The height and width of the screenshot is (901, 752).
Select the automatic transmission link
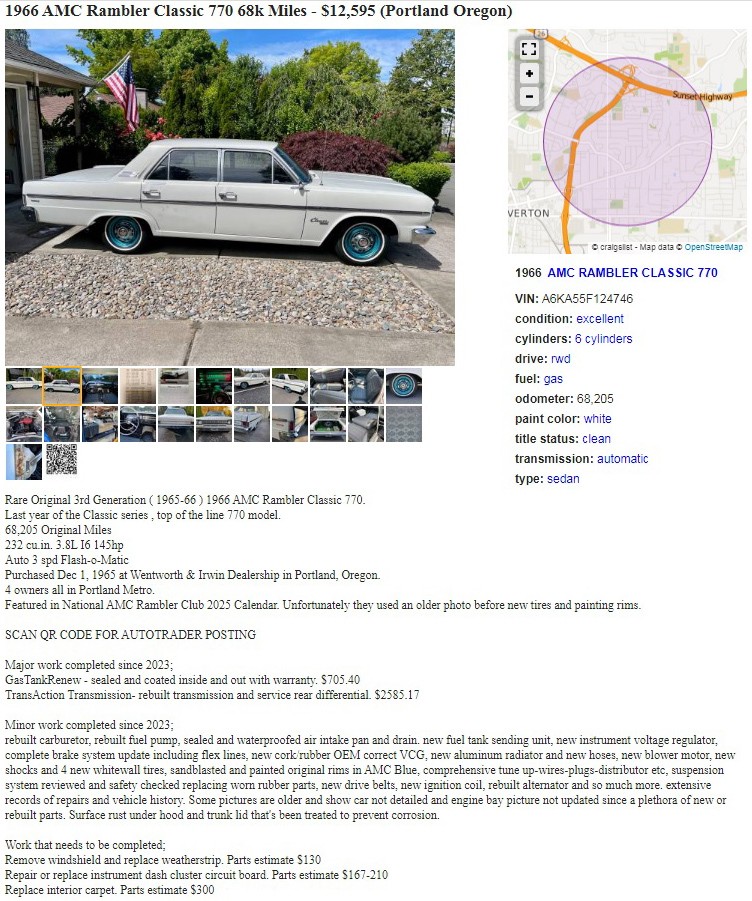pyautogui.click(x=622, y=459)
